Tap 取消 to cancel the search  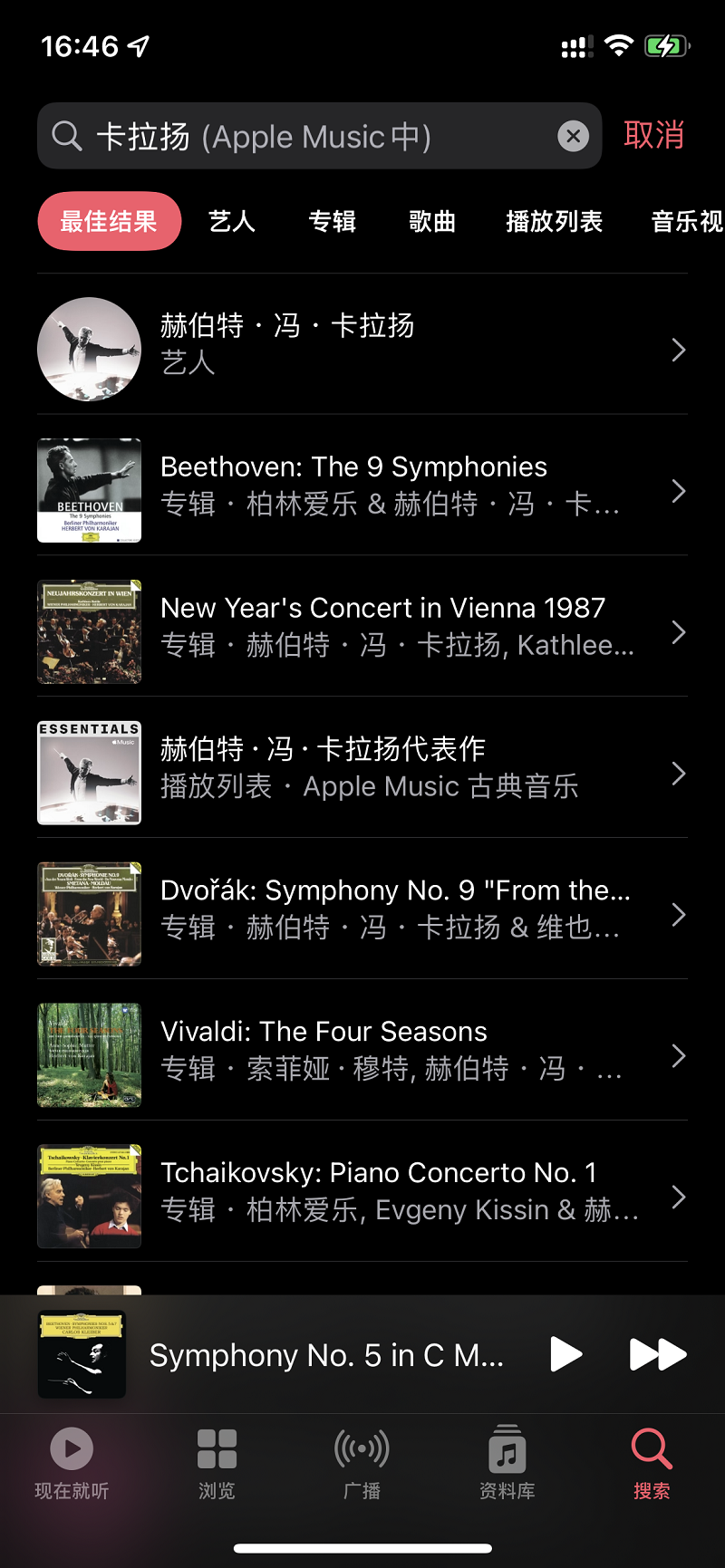click(653, 136)
